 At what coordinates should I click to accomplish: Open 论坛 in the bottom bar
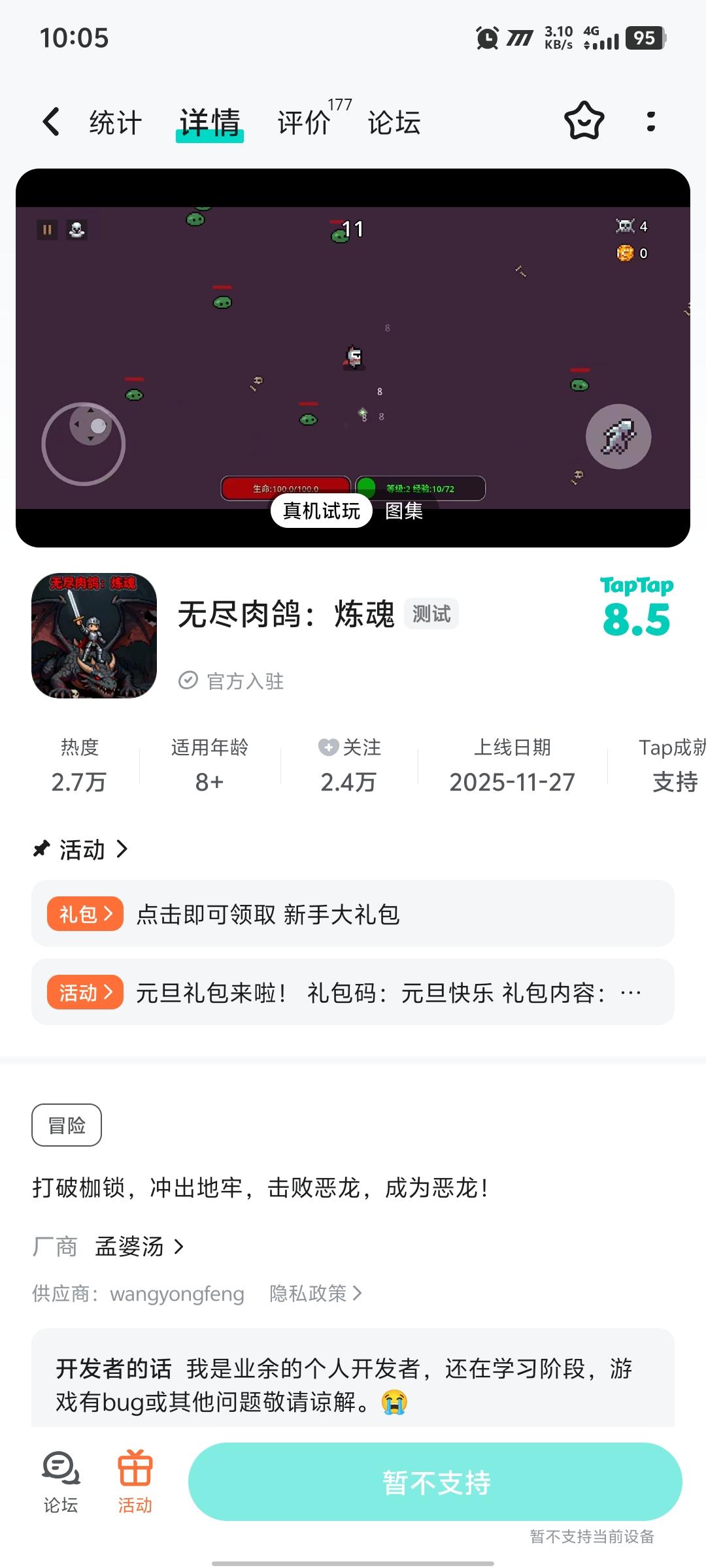click(61, 1481)
